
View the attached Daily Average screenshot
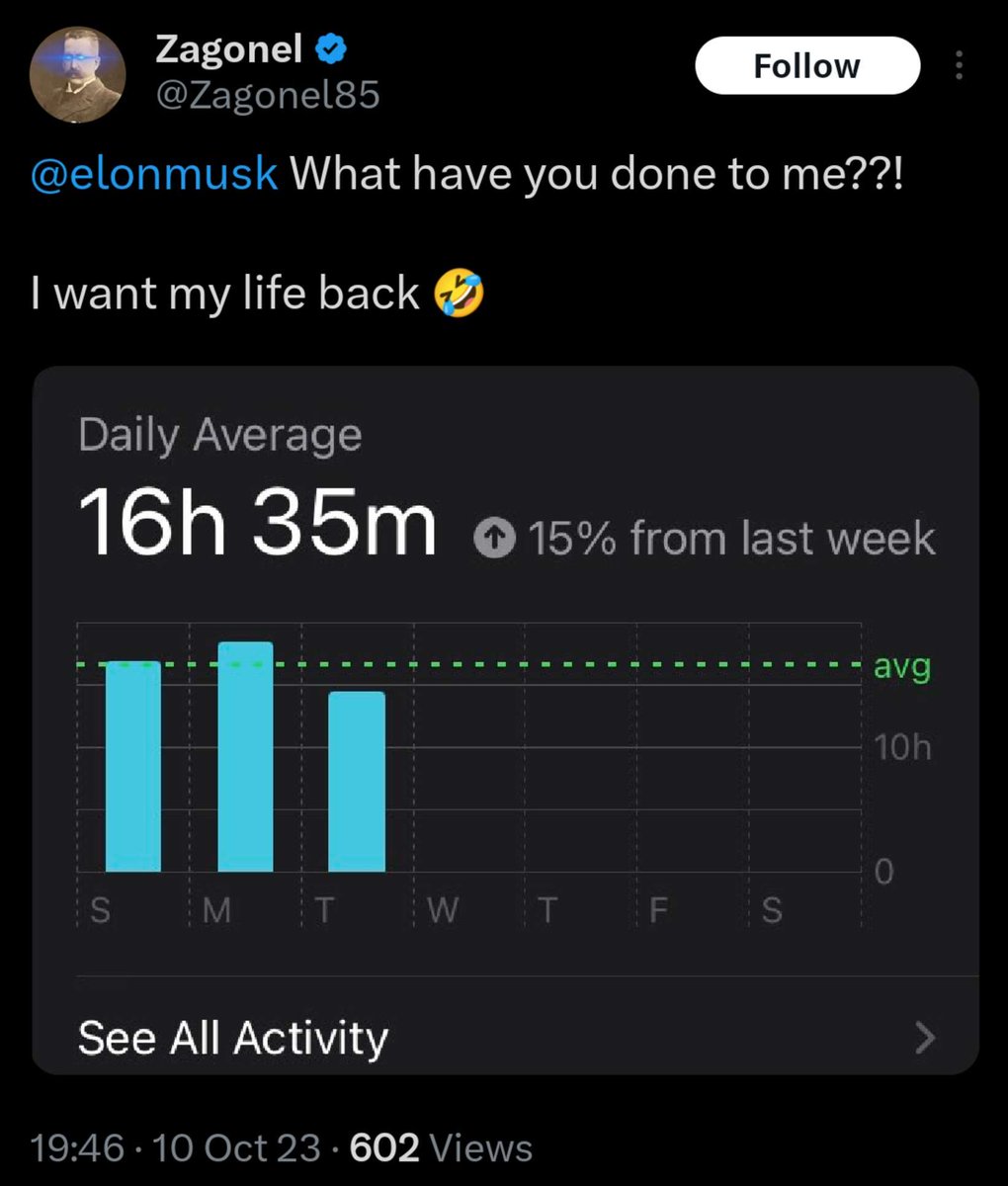click(505, 720)
